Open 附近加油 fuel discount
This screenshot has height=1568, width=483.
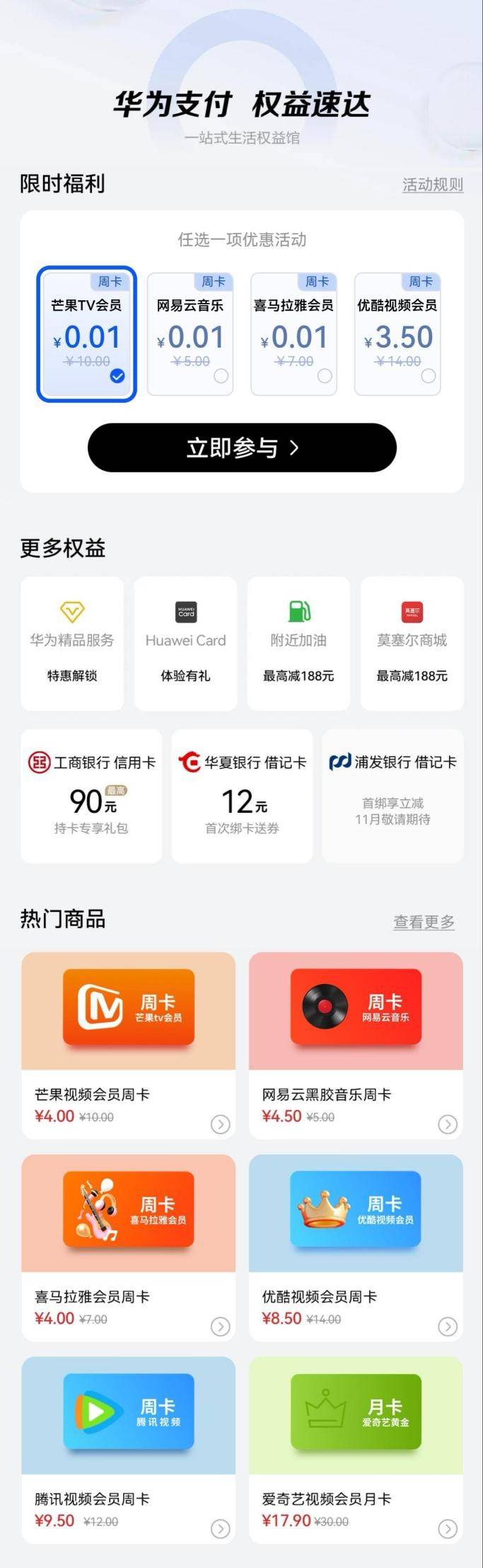point(298,643)
